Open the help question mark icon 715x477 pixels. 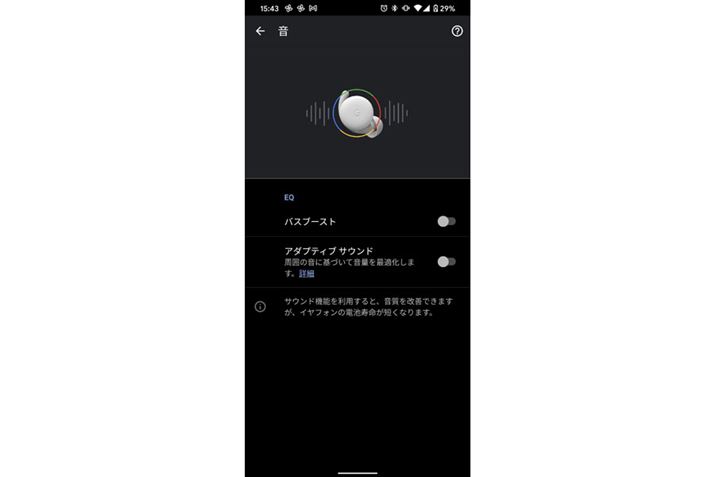click(457, 31)
